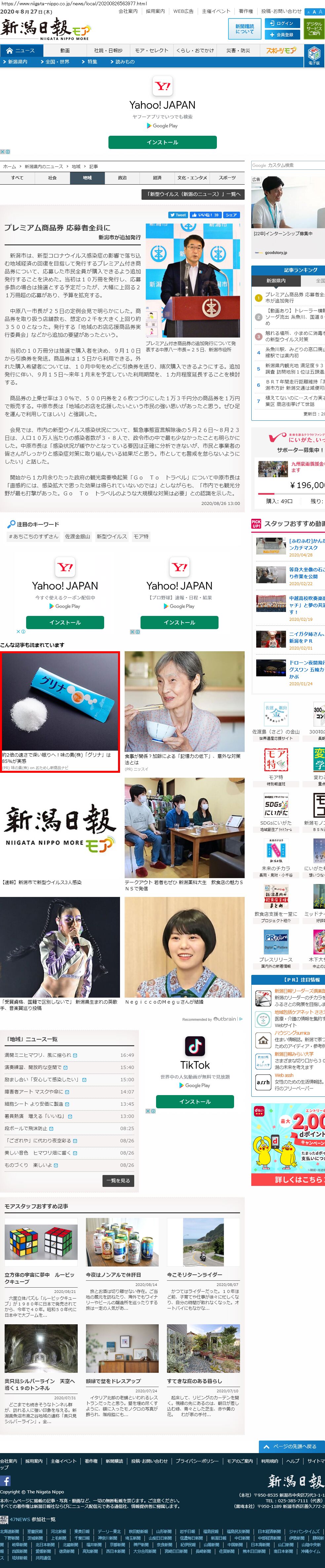The width and height of the screenshot is (325, 1568).
Task: Open the プライバシーポリシー footer link
Action: 196,1461
